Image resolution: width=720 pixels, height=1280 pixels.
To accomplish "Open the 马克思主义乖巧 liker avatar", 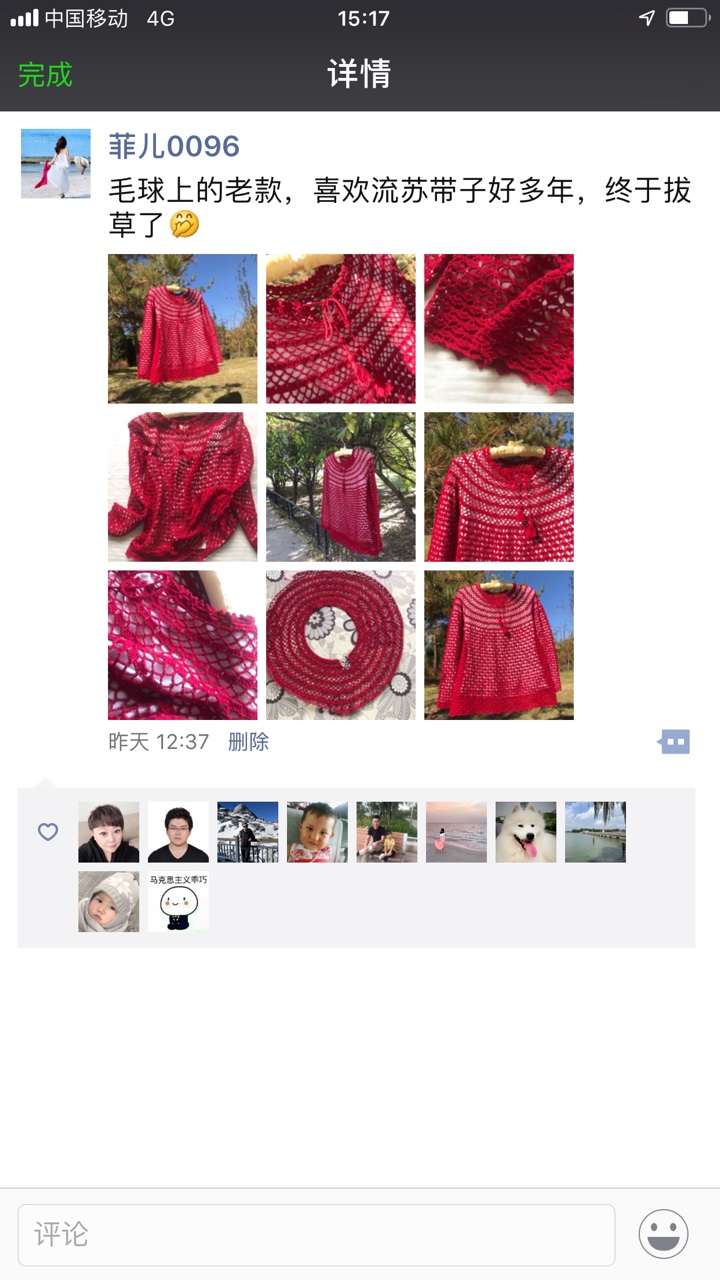I will point(178,902).
